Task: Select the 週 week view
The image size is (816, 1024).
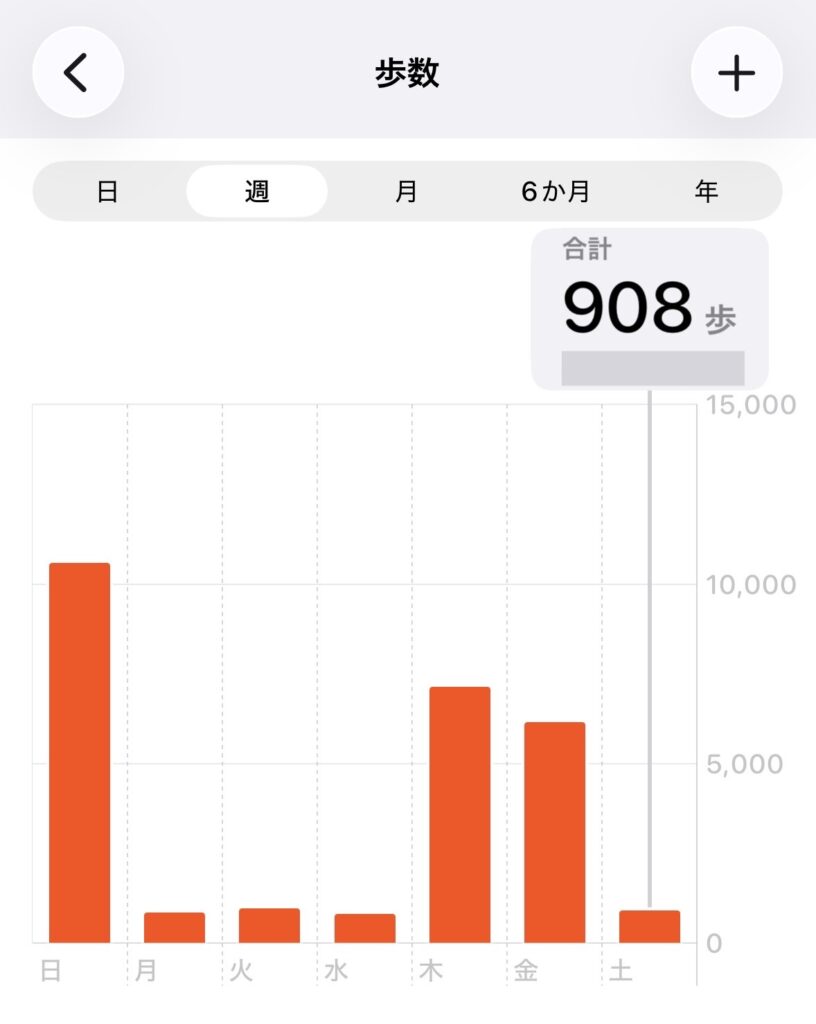Action: point(257,191)
